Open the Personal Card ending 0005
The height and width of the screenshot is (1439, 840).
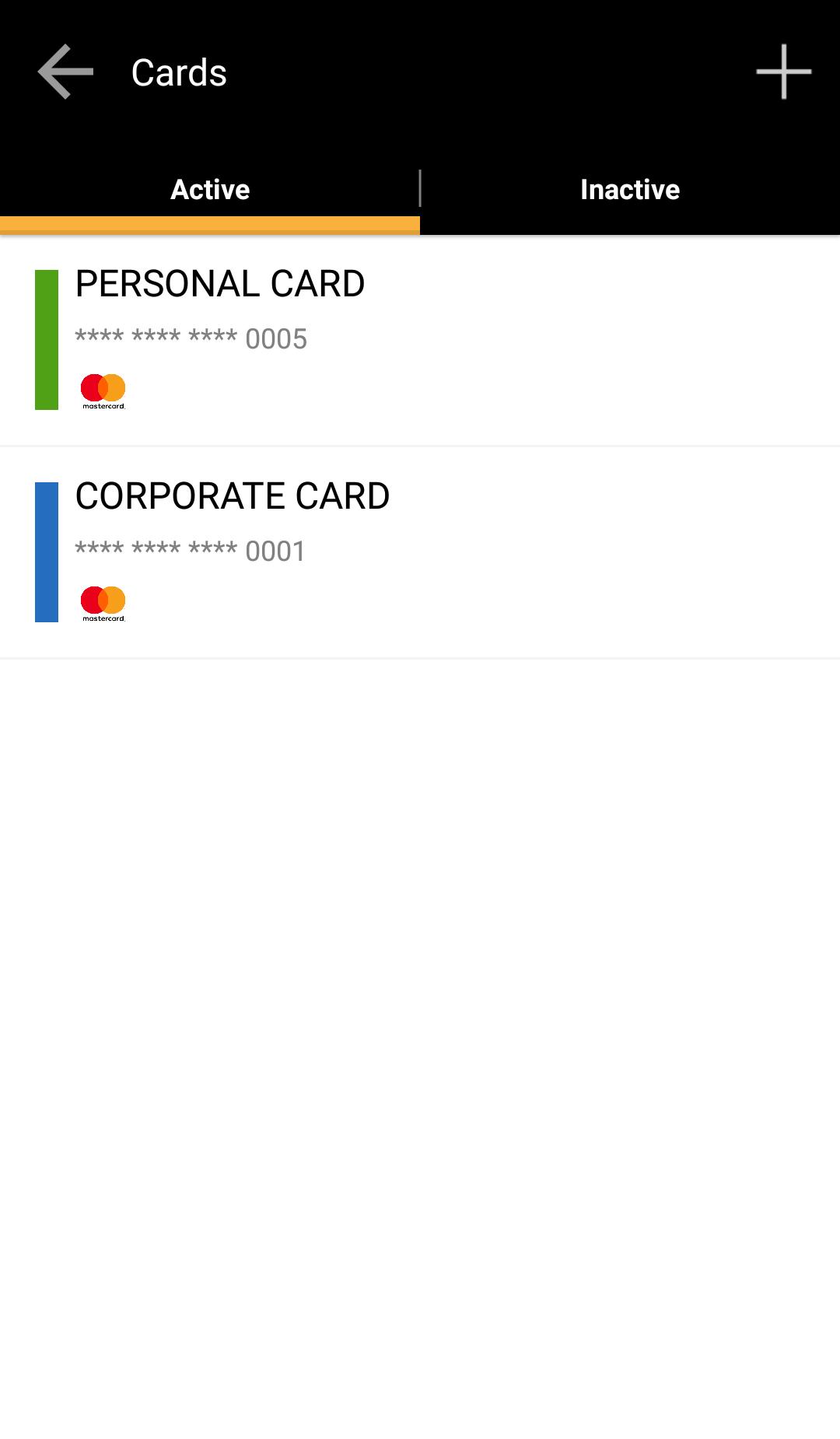(420, 341)
